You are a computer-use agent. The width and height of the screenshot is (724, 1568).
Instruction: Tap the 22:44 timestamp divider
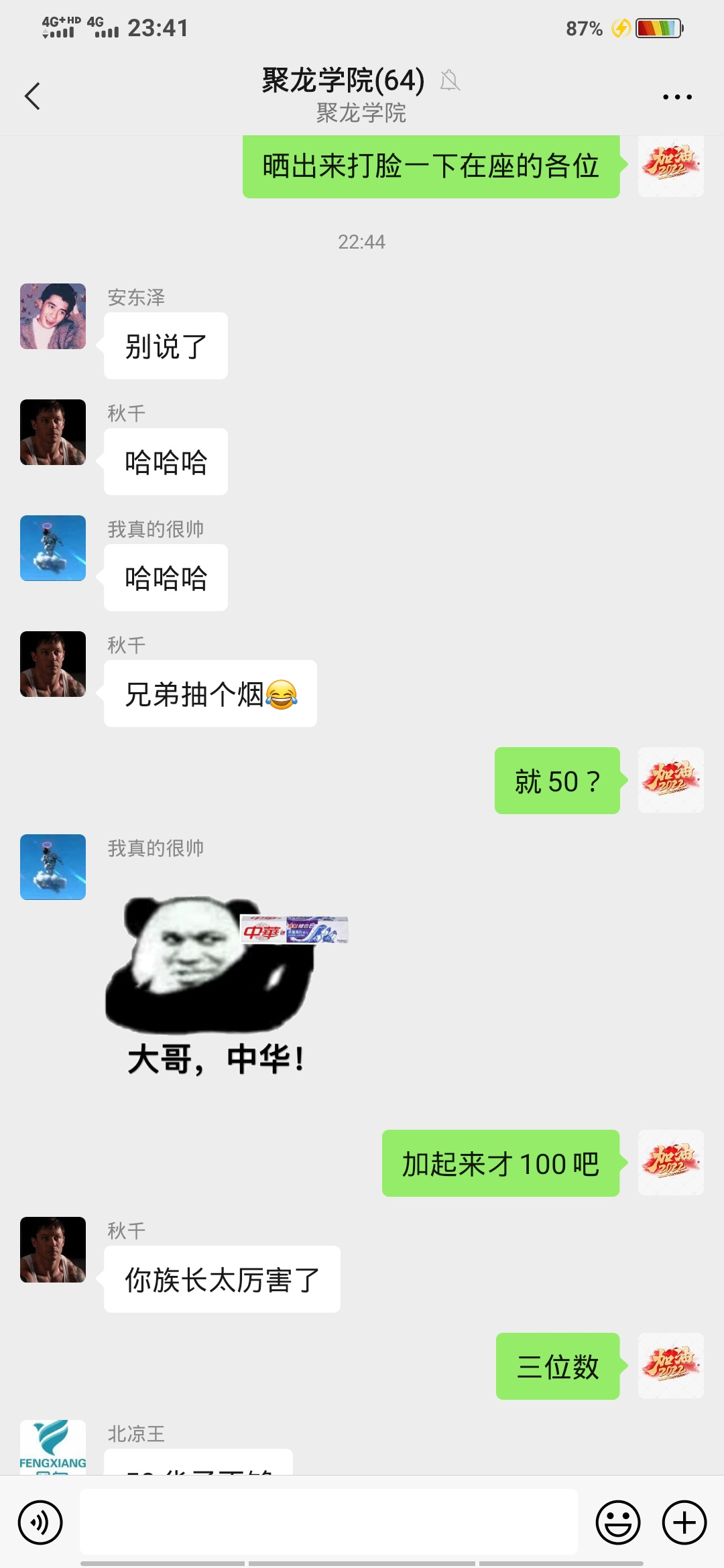coord(362,243)
